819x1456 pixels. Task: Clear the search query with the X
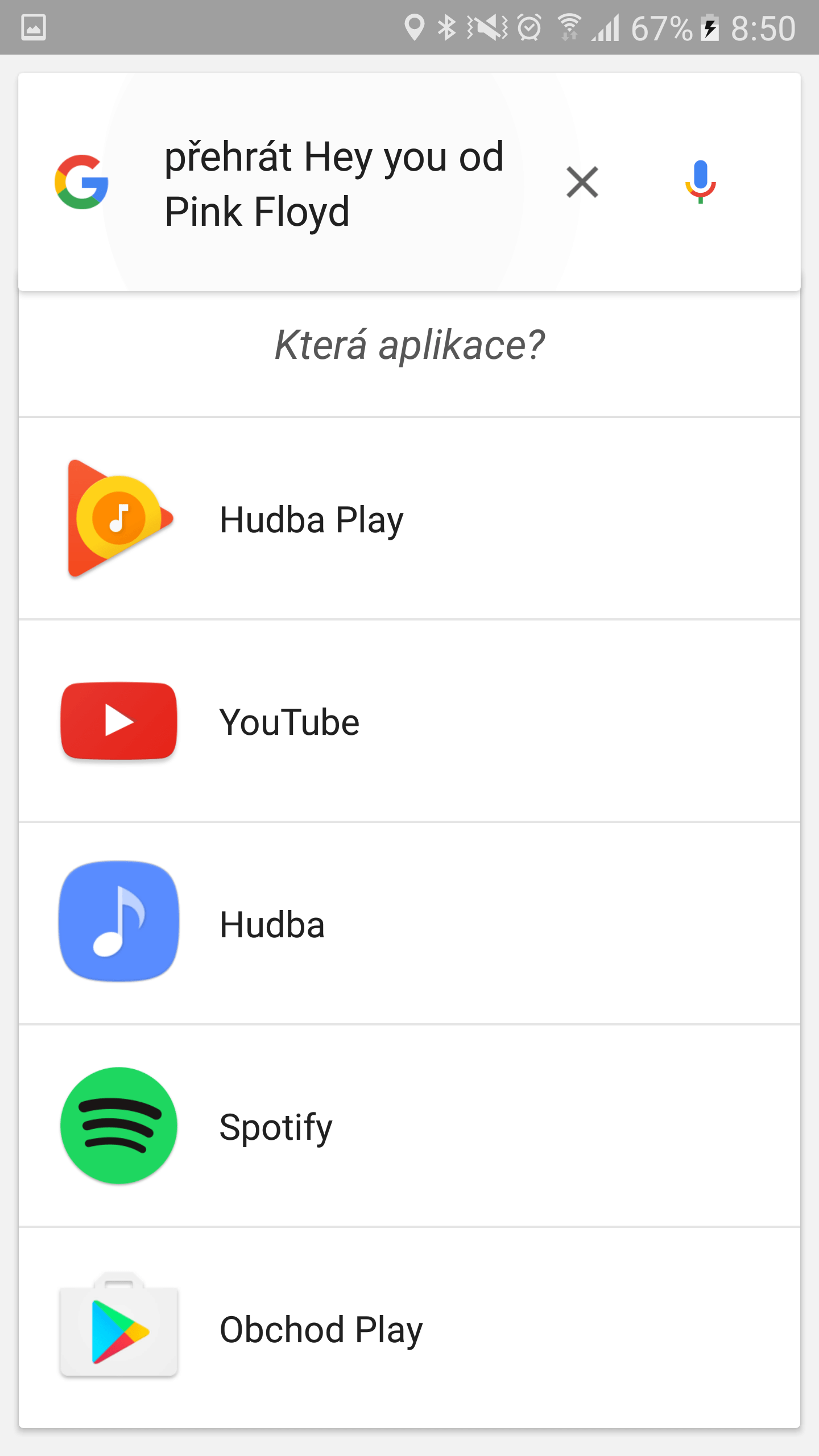click(582, 183)
